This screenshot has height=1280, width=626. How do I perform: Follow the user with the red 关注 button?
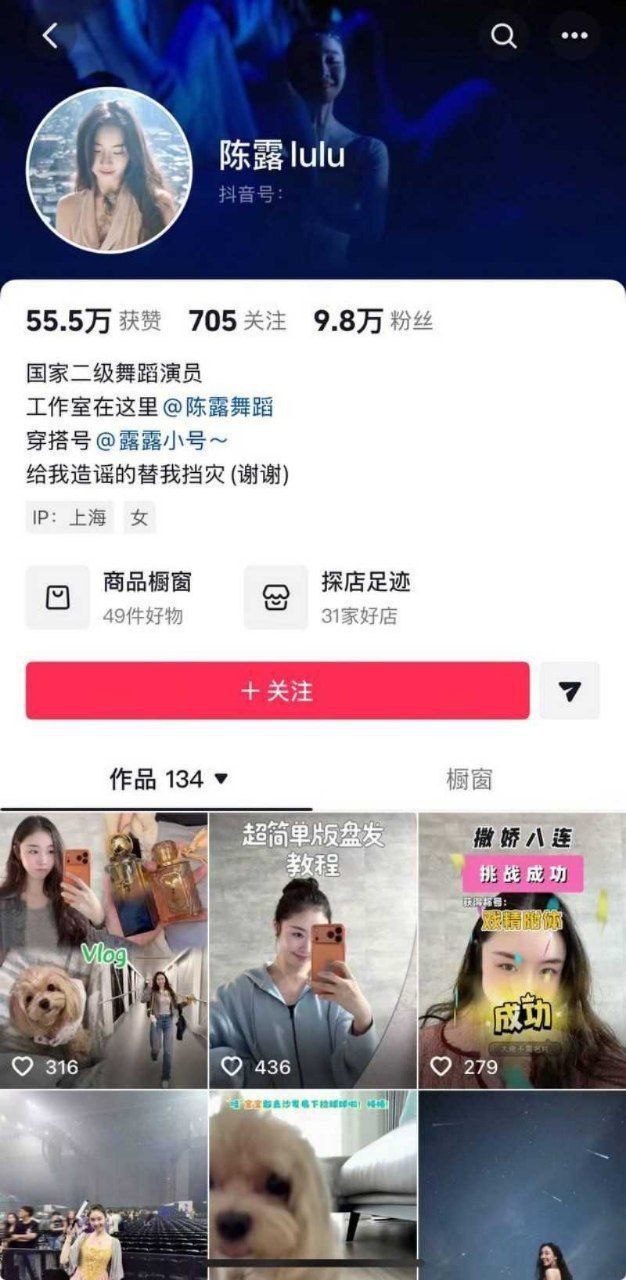pyautogui.click(x=277, y=691)
